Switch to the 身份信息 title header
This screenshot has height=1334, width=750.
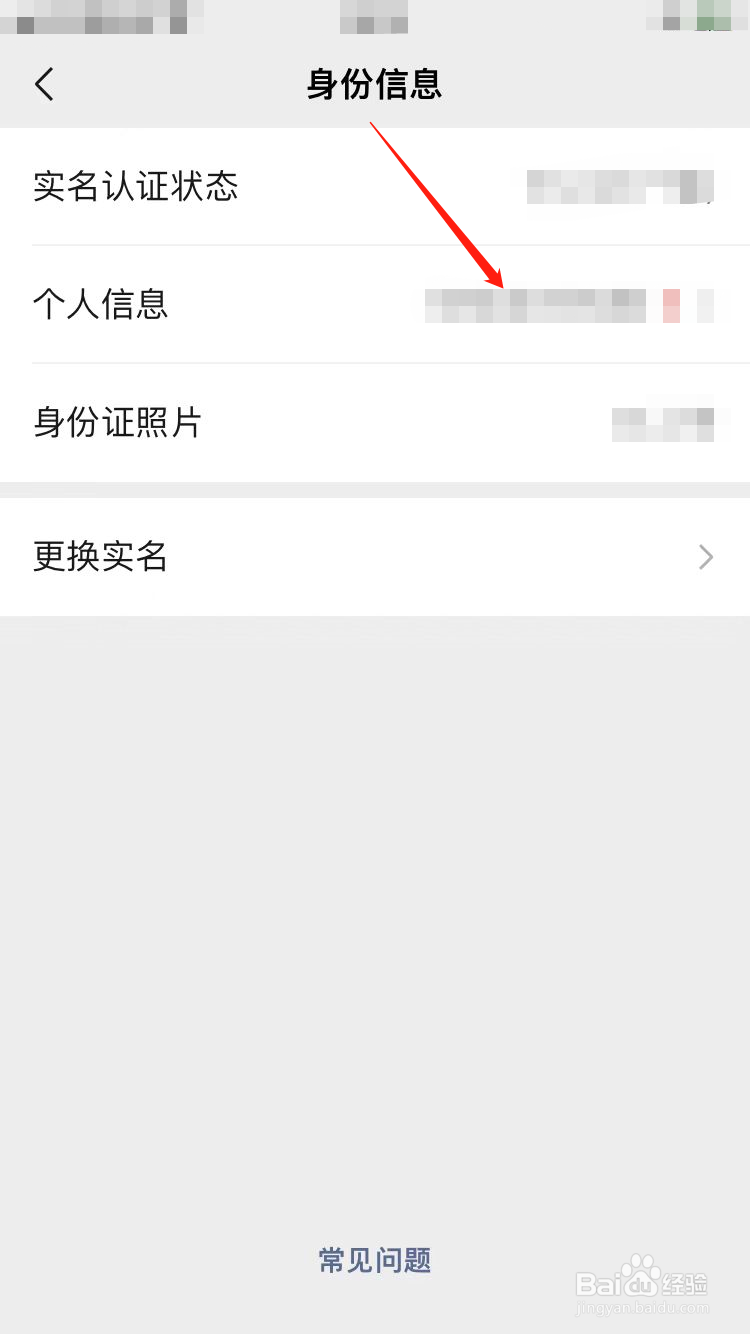(x=375, y=85)
